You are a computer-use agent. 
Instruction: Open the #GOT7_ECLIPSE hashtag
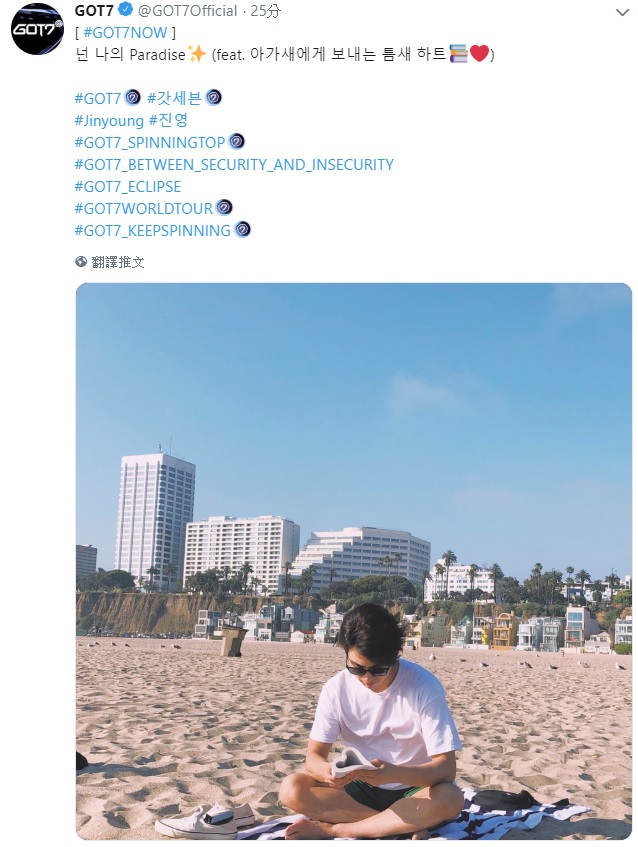click(x=127, y=186)
